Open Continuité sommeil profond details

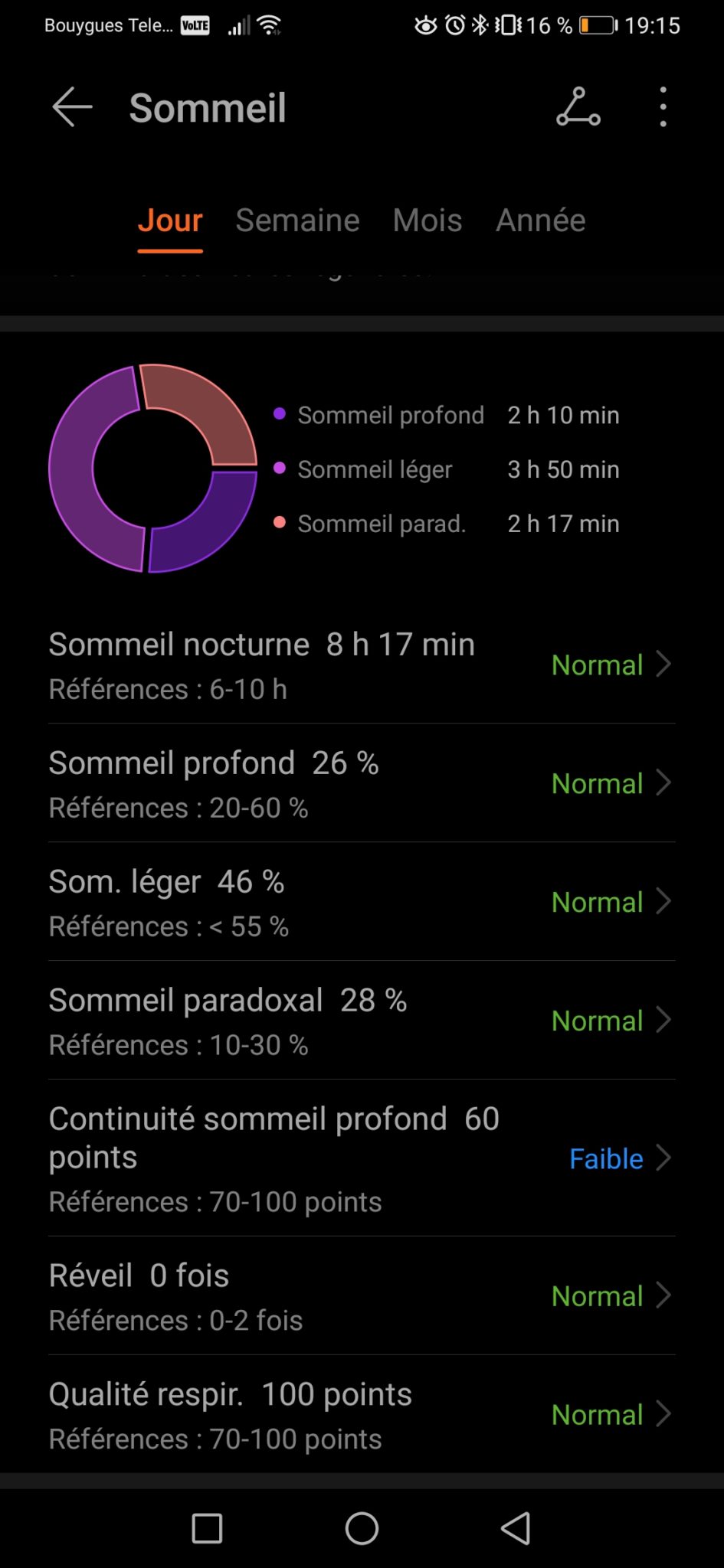[x=362, y=1158]
